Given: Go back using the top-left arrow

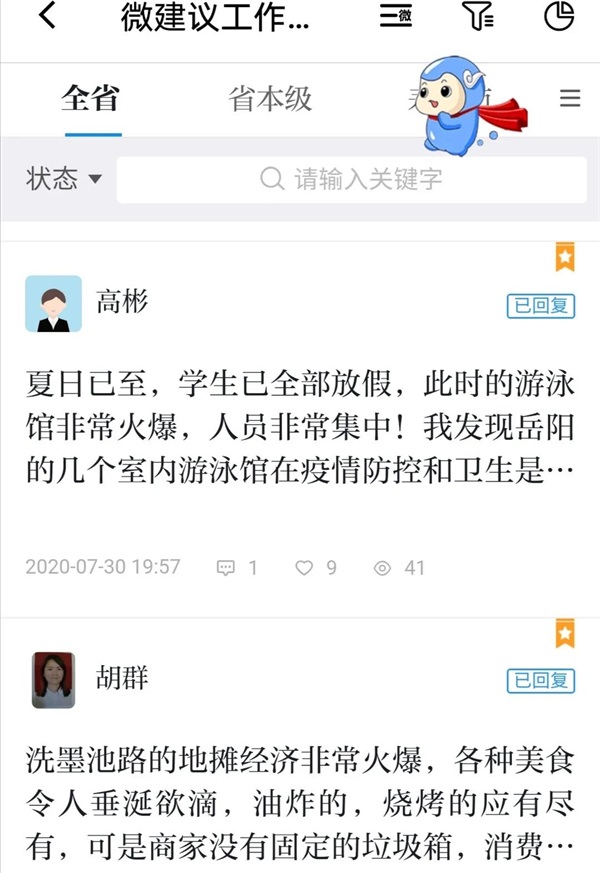Looking at the screenshot, I should pos(46,16).
